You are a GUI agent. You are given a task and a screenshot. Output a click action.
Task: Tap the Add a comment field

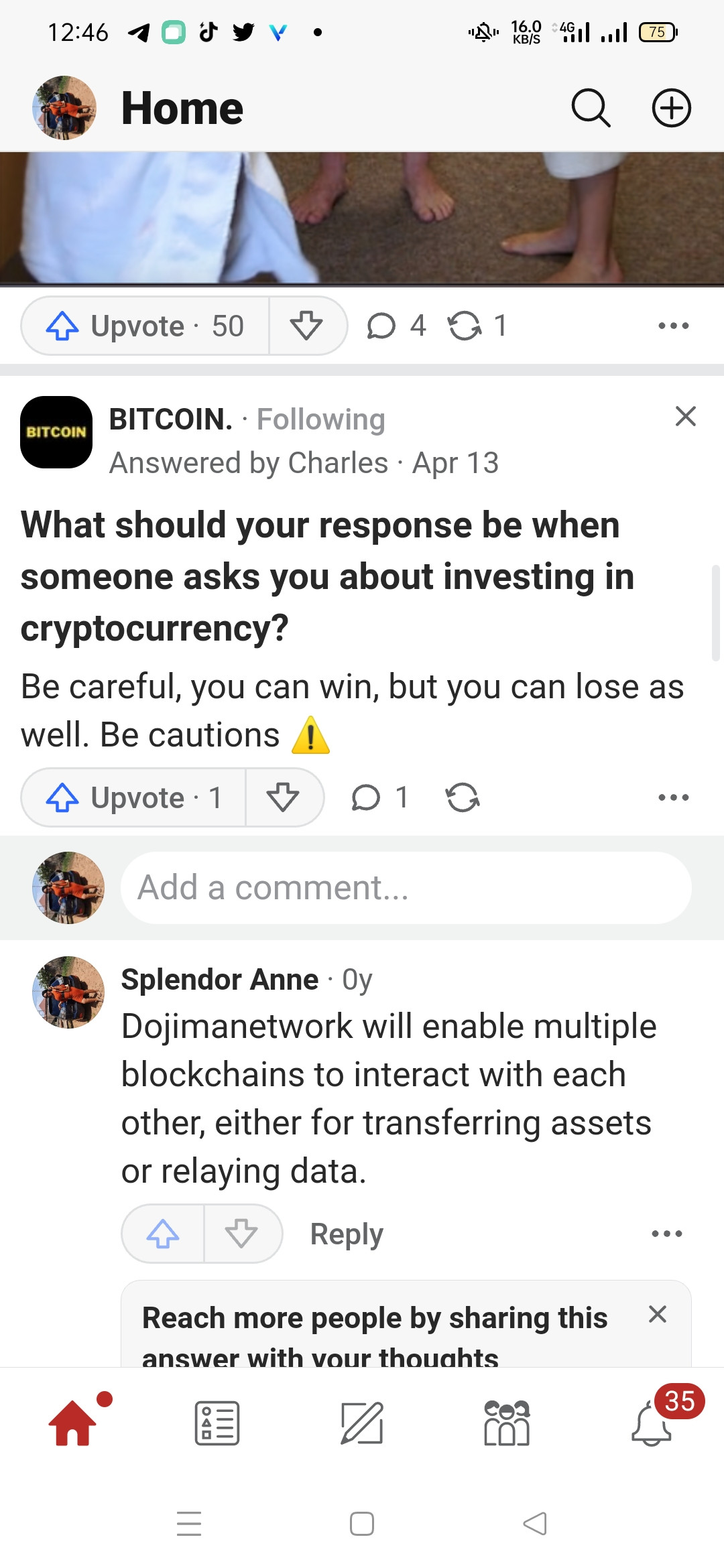pos(406,888)
